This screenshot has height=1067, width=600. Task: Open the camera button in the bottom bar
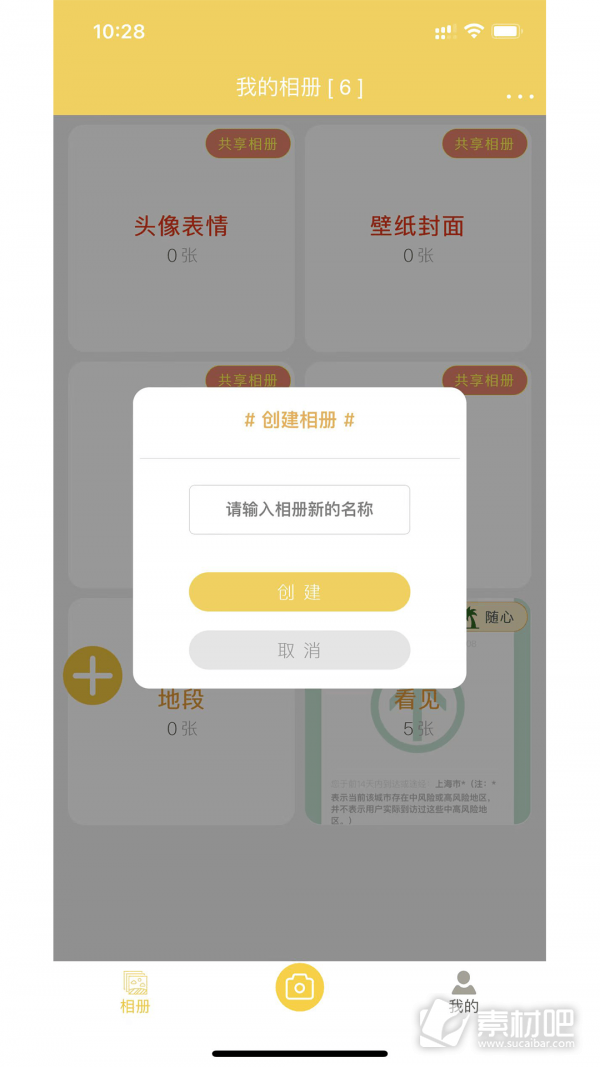coord(299,987)
